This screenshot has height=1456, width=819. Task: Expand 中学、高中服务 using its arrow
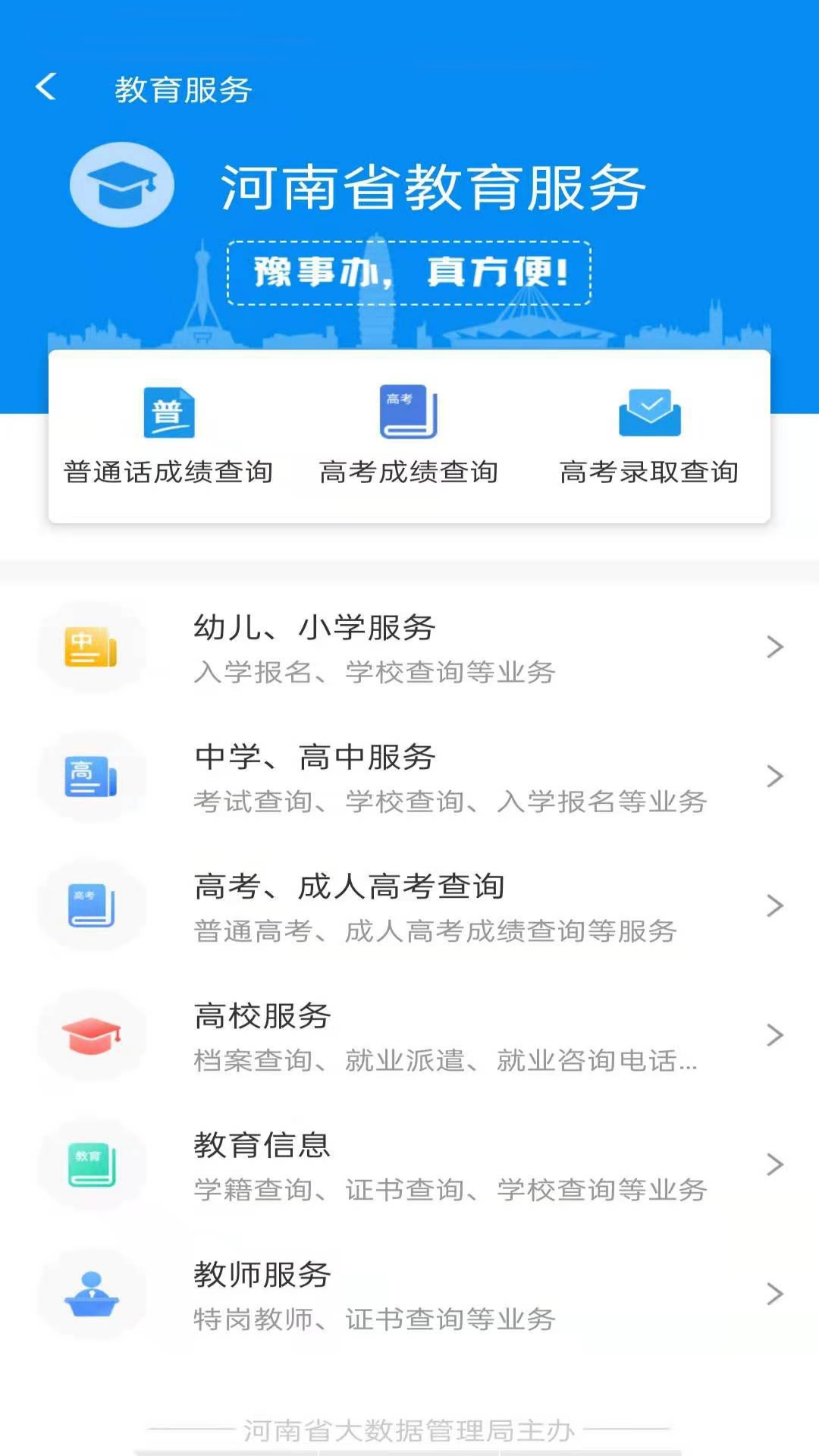pyautogui.click(x=775, y=777)
